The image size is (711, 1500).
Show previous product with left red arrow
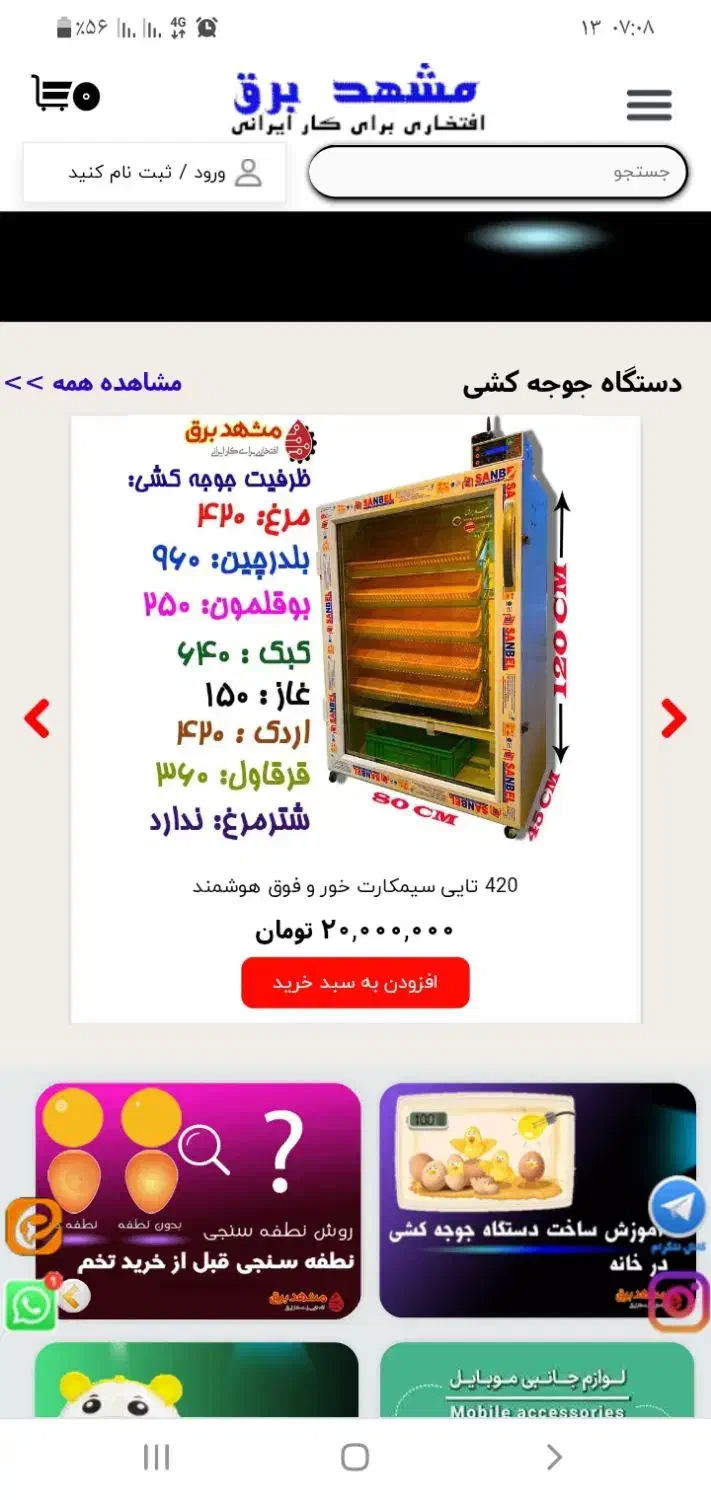tap(37, 718)
